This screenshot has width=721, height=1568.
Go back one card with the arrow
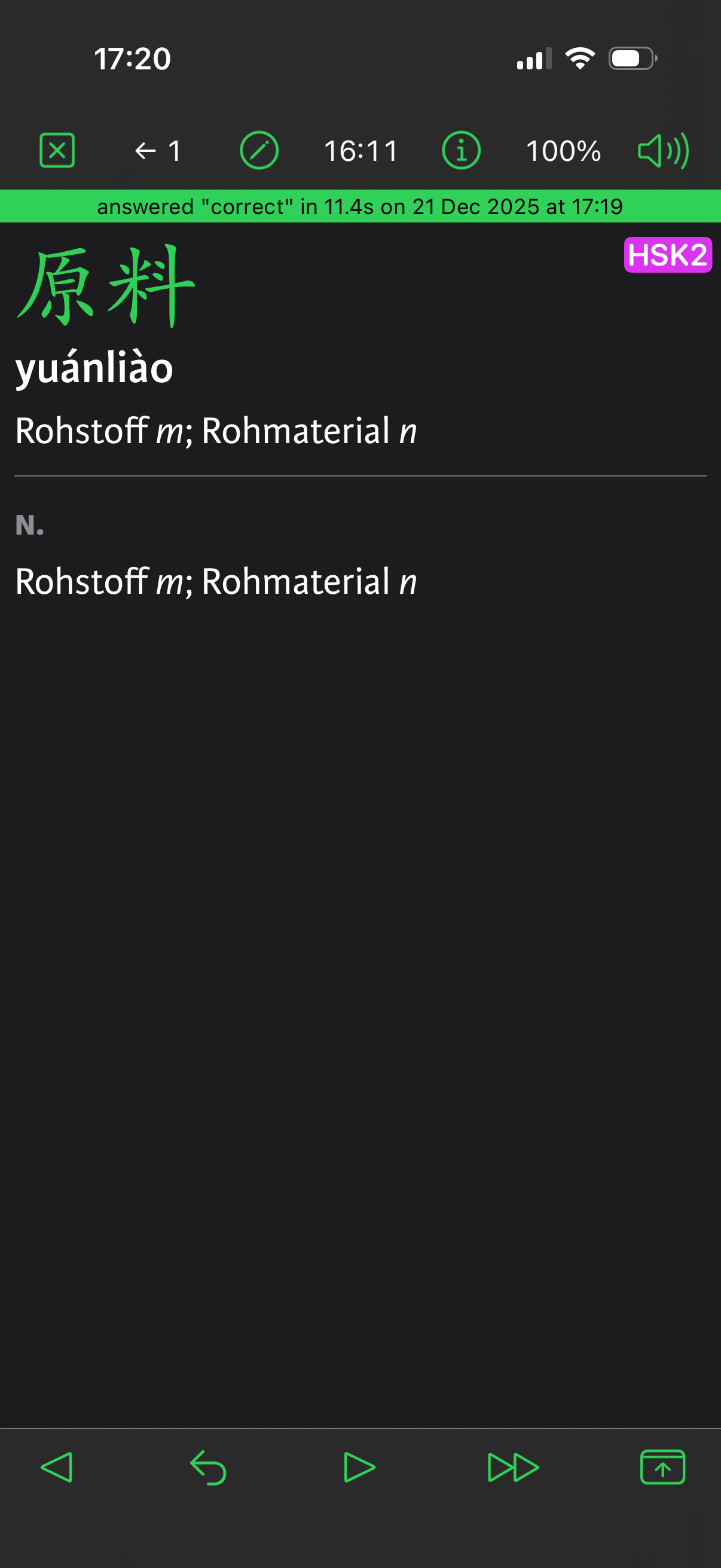coord(157,150)
